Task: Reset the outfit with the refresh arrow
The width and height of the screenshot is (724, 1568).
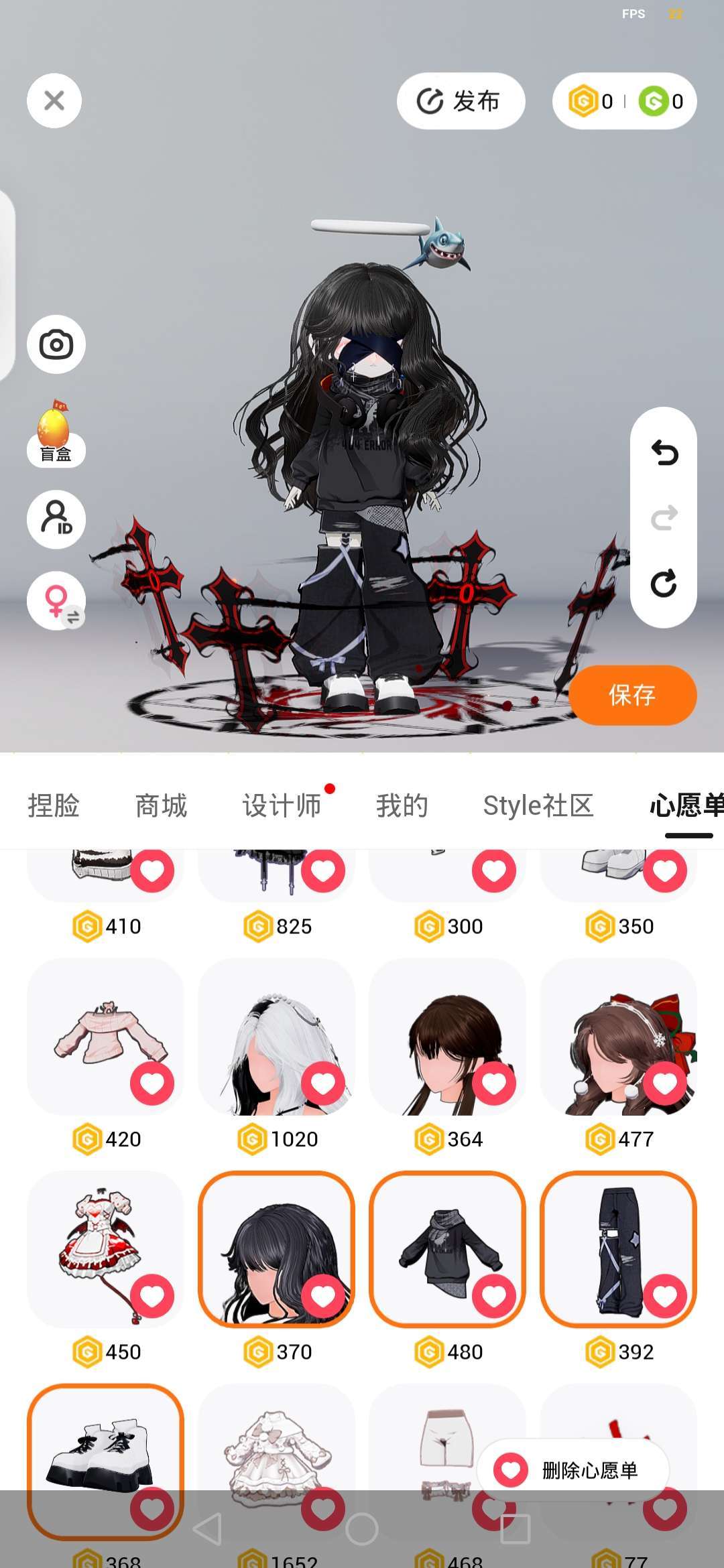Action: point(664,583)
